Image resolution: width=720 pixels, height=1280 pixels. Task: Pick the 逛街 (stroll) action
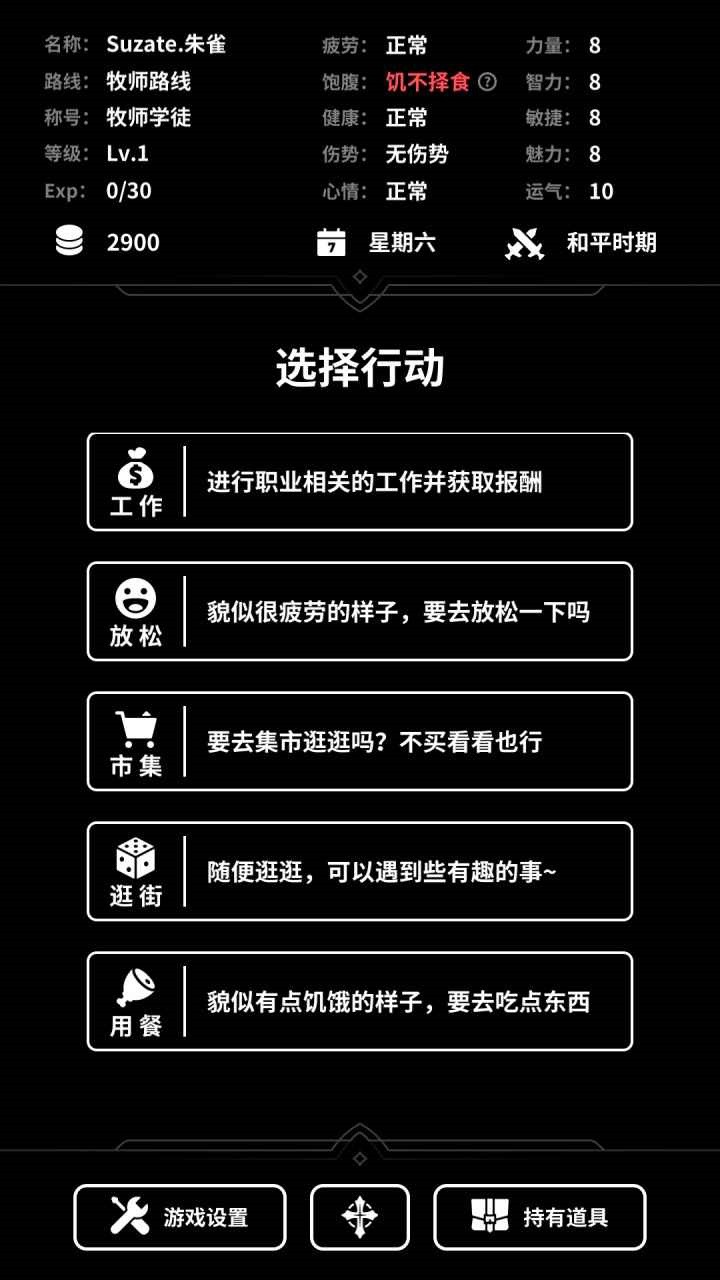coord(360,871)
